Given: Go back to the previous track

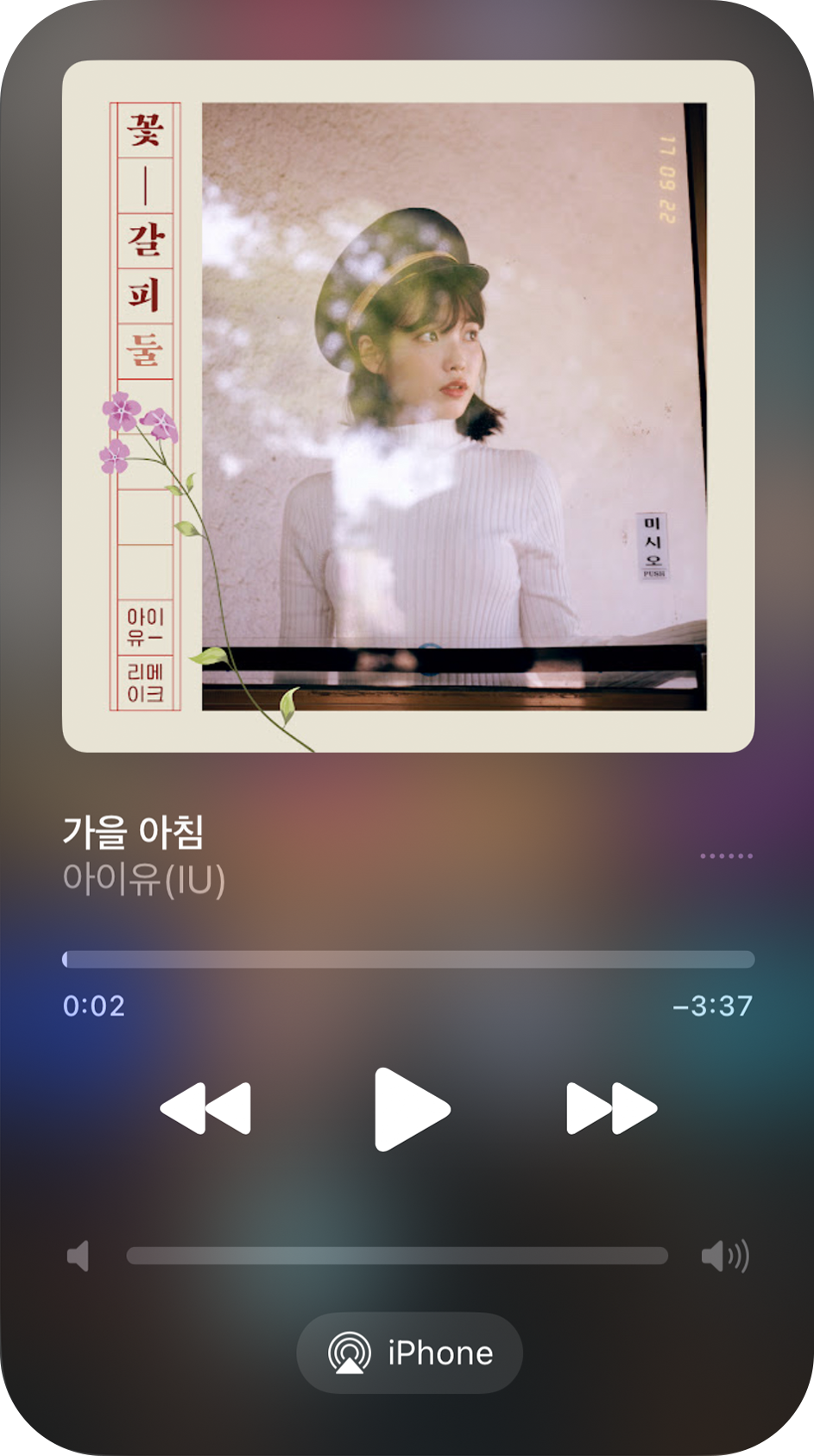Looking at the screenshot, I should point(207,1109).
